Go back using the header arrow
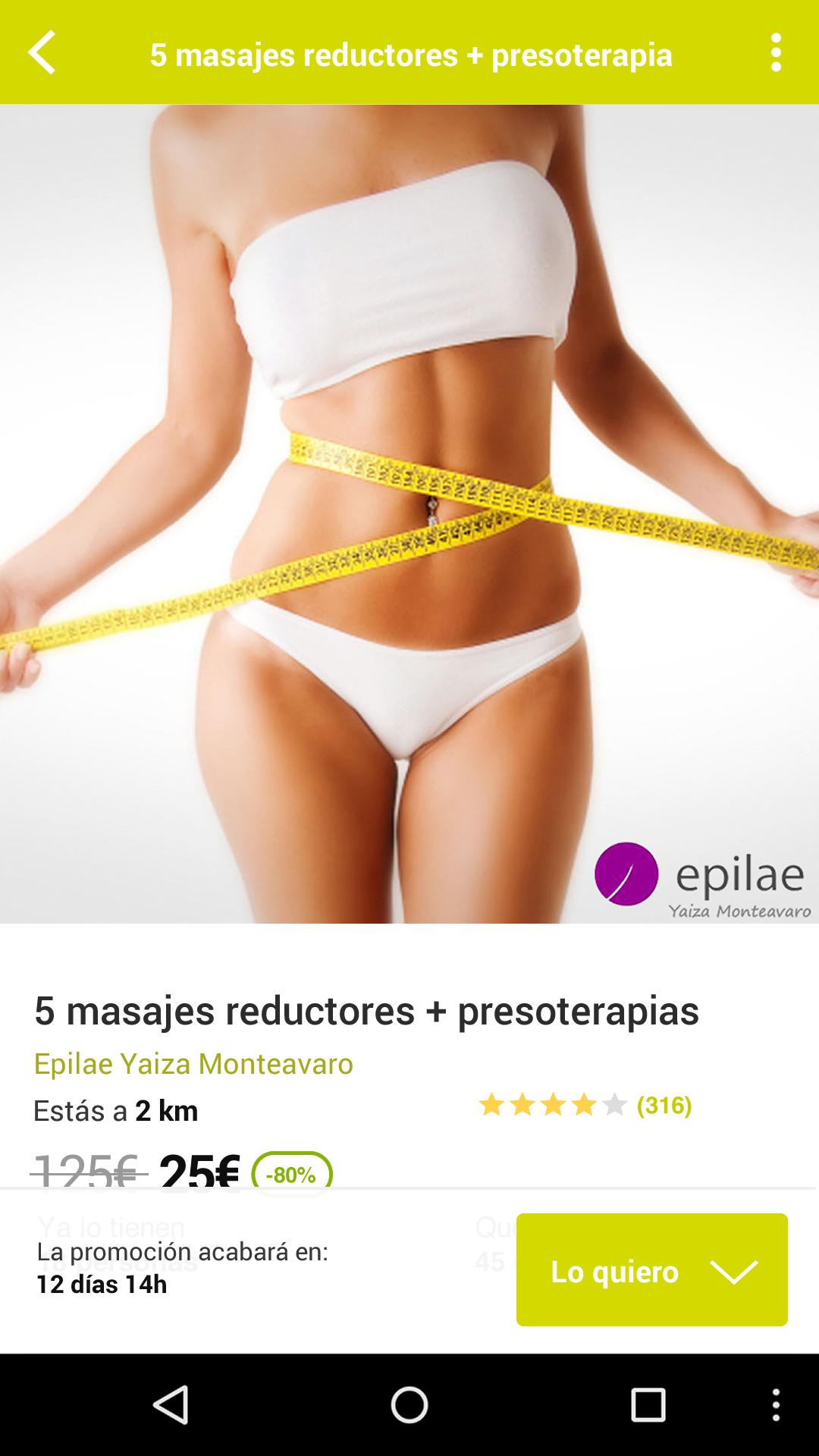The height and width of the screenshot is (1456, 819). click(42, 53)
